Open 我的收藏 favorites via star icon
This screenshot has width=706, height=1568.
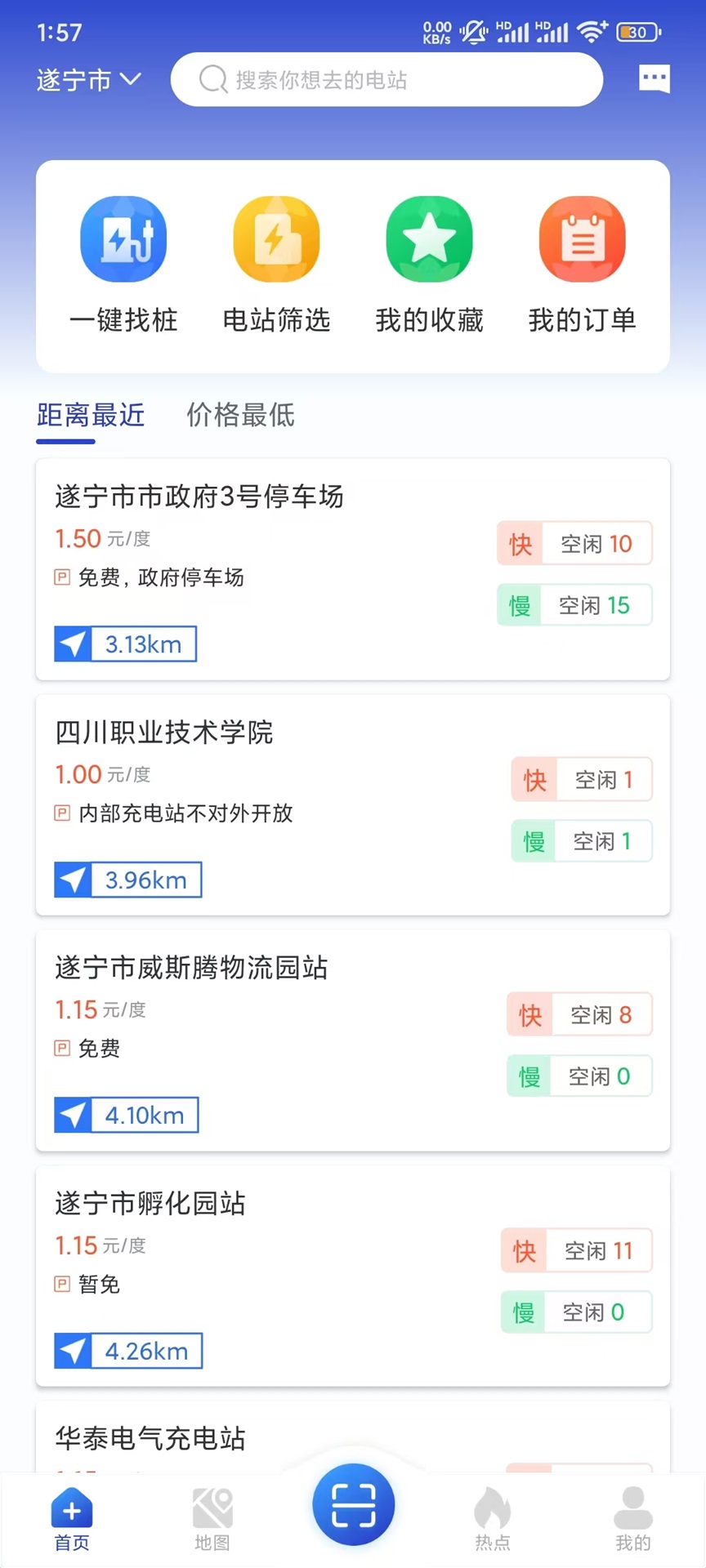click(x=429, y=260)
